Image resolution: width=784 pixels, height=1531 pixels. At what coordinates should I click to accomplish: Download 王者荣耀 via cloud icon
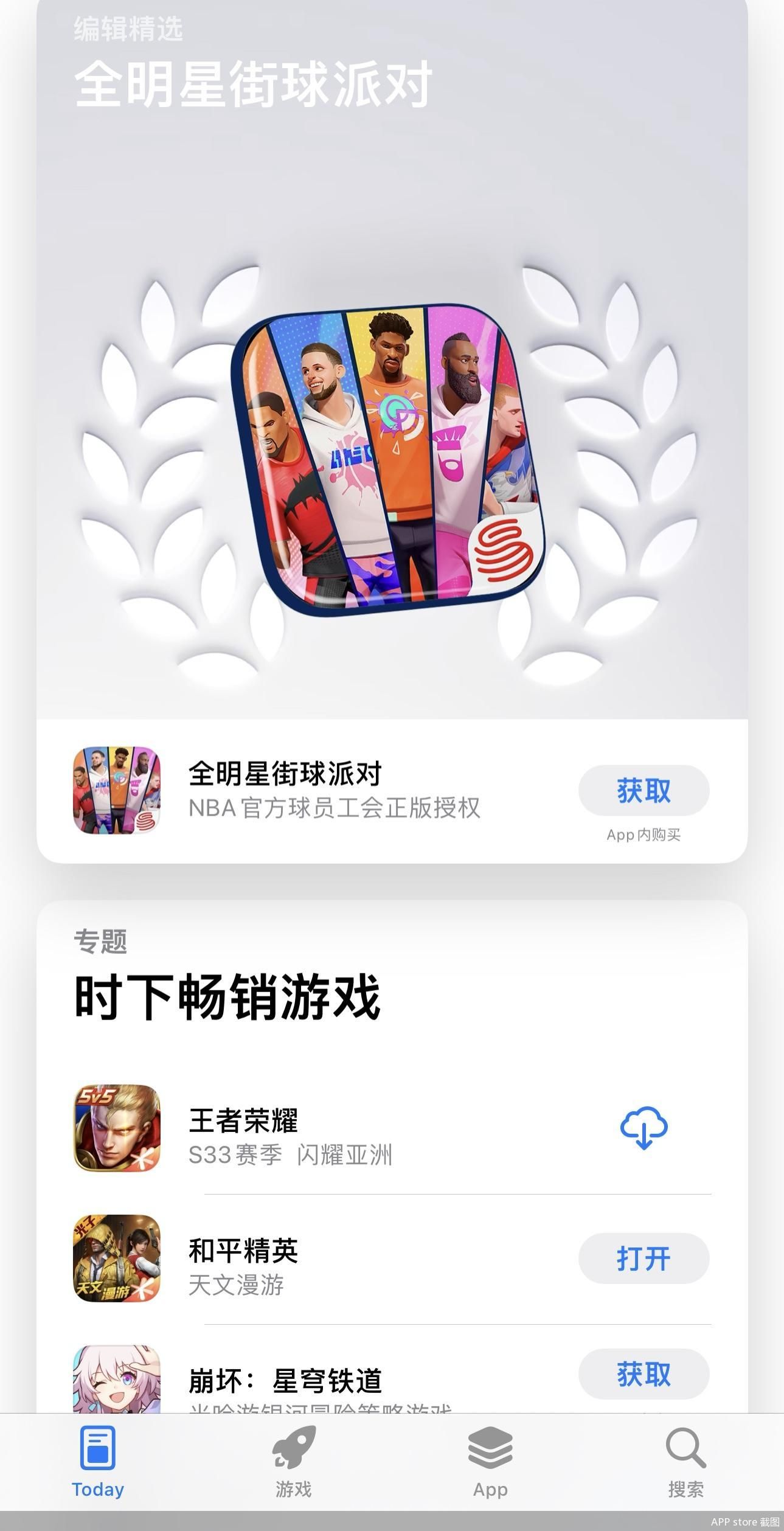tap(644, 1127)
